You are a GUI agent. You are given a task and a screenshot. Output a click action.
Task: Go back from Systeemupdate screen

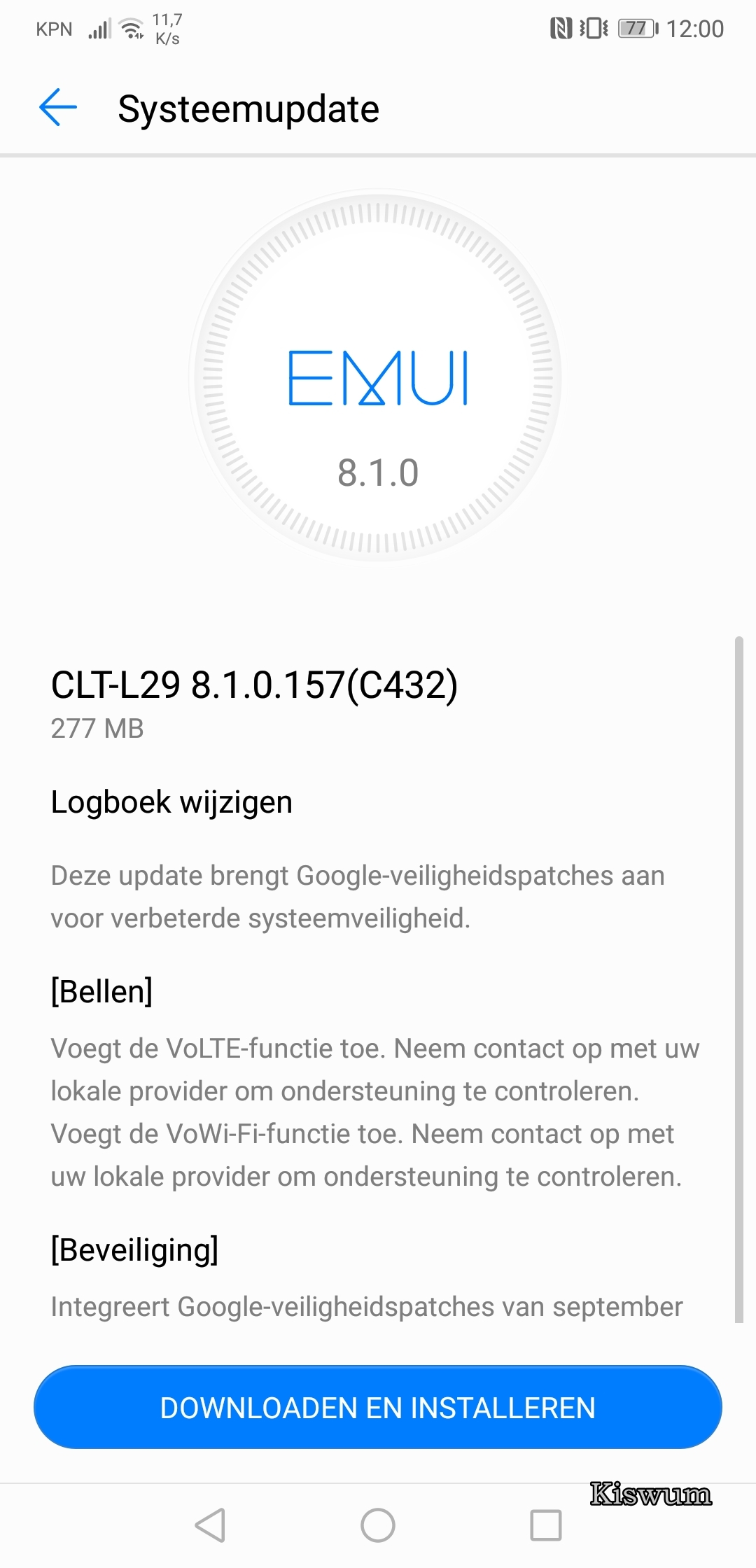point(58,108)
